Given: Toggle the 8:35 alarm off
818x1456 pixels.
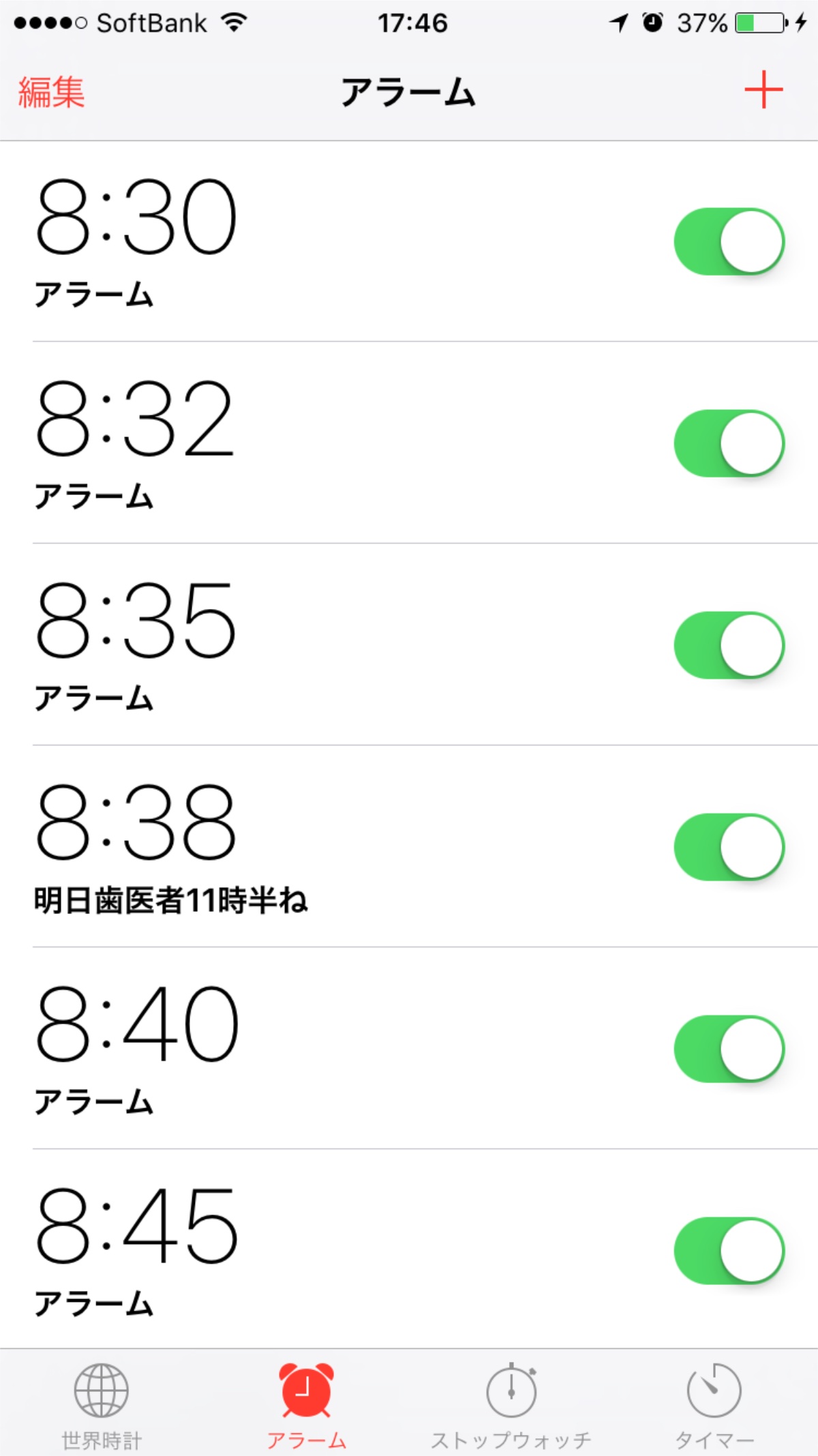Looking at the screenshot, I should (x=729, y=645).
